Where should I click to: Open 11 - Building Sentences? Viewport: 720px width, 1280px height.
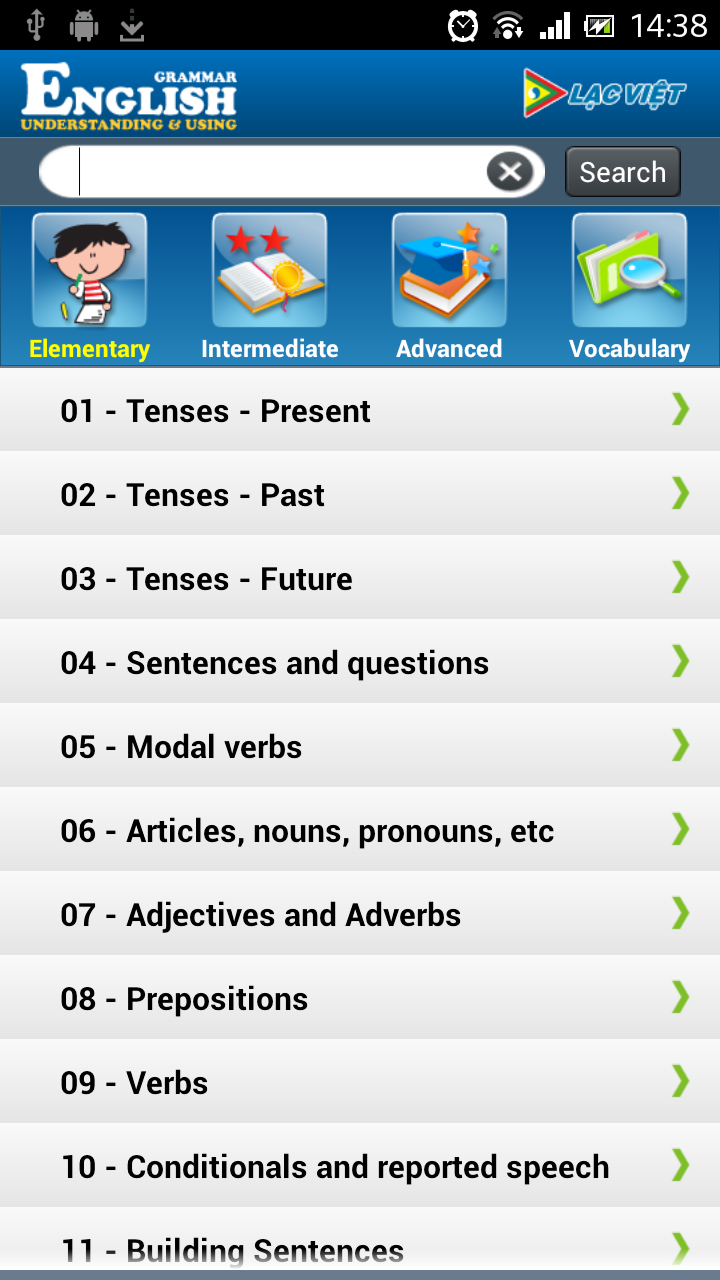360,1240
